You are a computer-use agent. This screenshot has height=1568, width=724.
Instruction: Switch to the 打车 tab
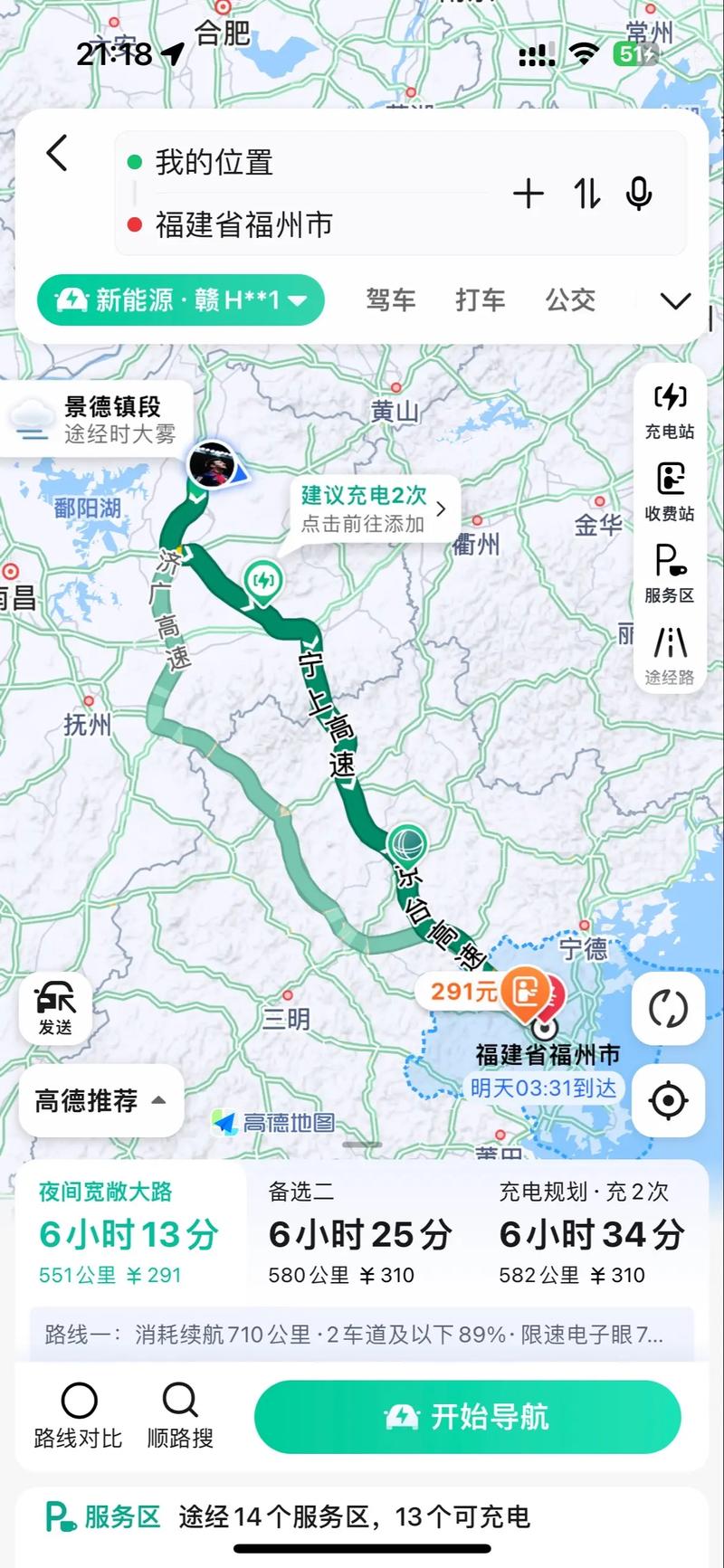click(480, 299)
